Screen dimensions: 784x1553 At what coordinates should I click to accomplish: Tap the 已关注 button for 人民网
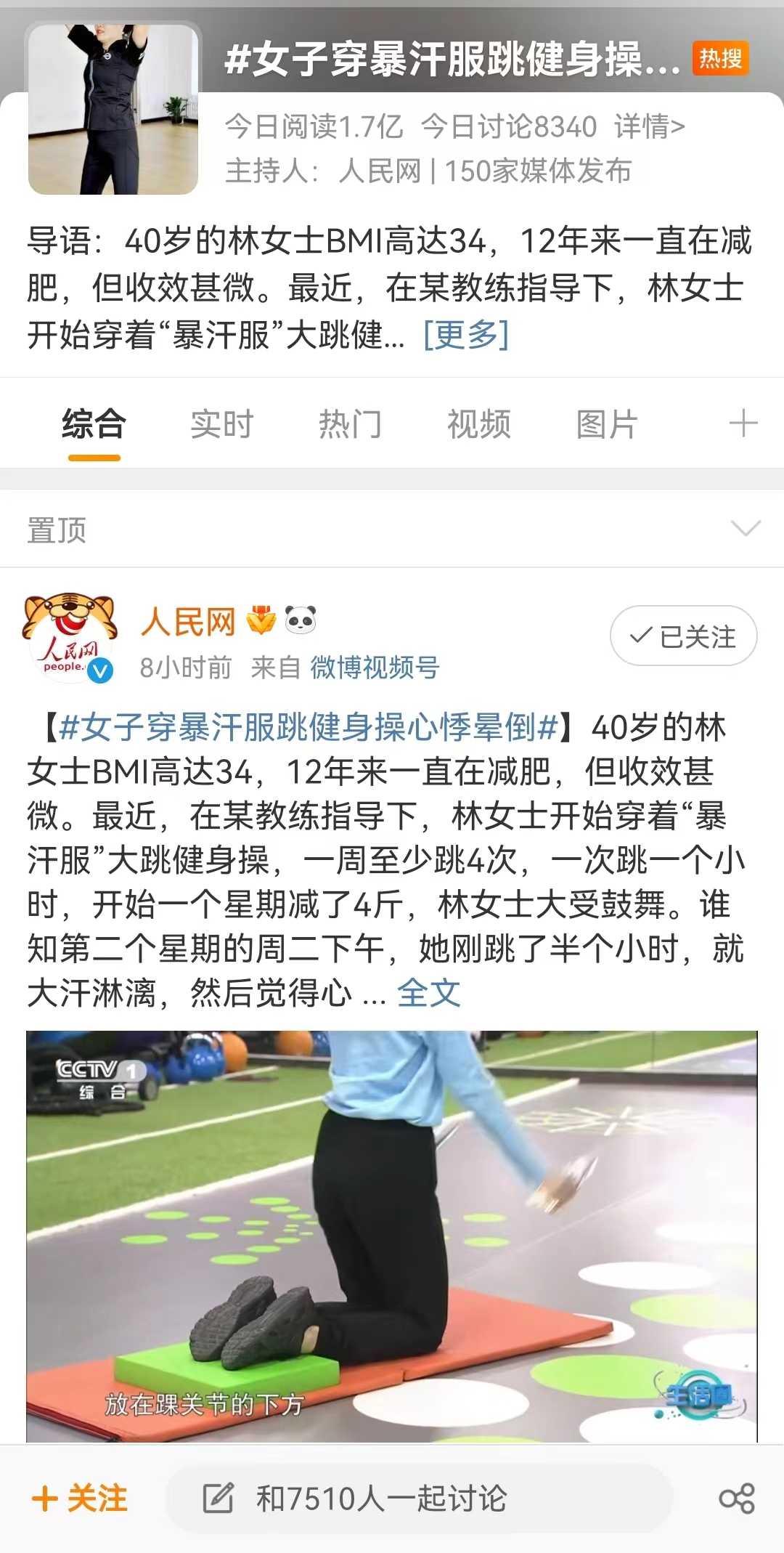[x=683, y=636]
